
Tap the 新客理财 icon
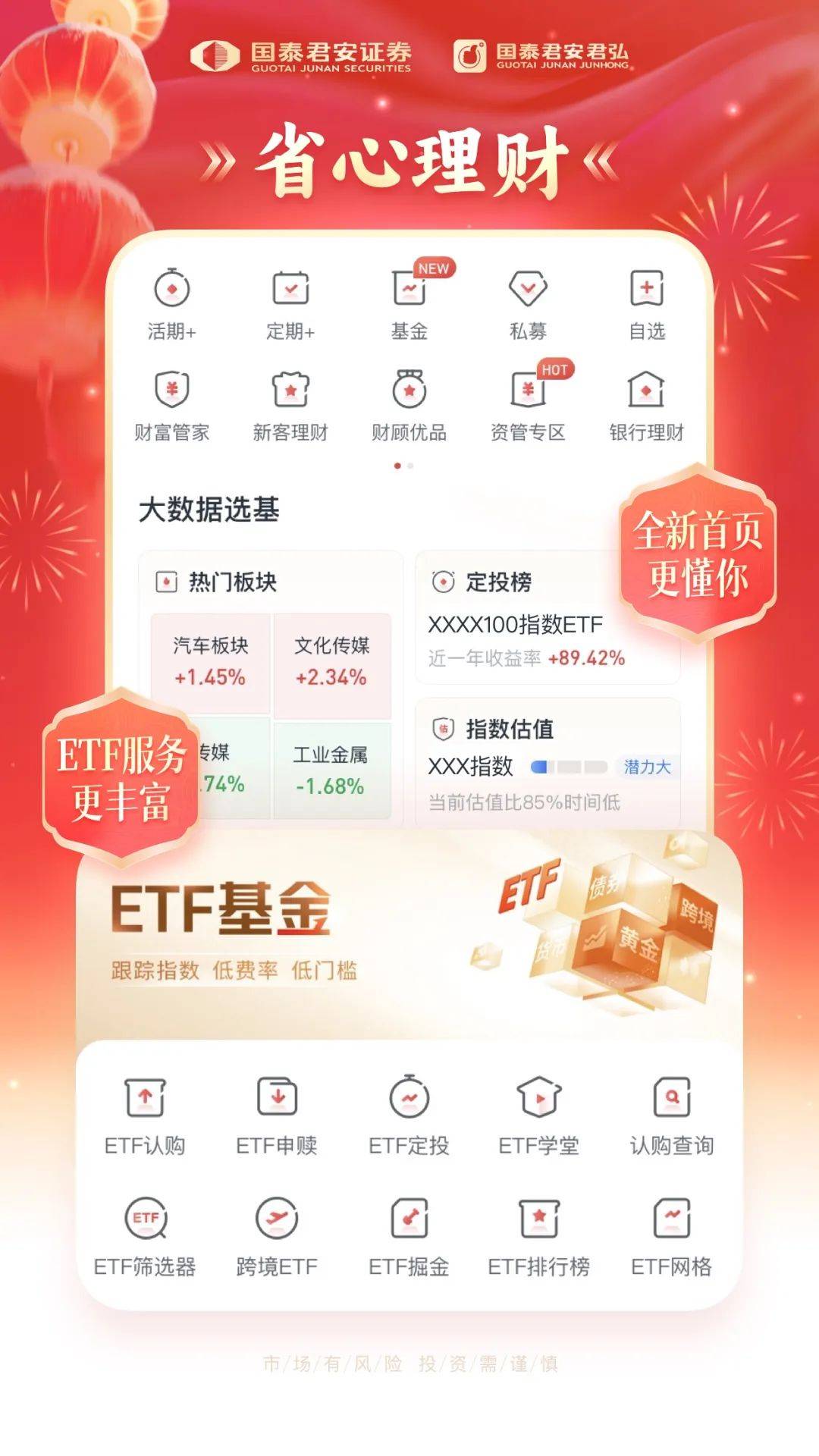click(x=289, y=392)
